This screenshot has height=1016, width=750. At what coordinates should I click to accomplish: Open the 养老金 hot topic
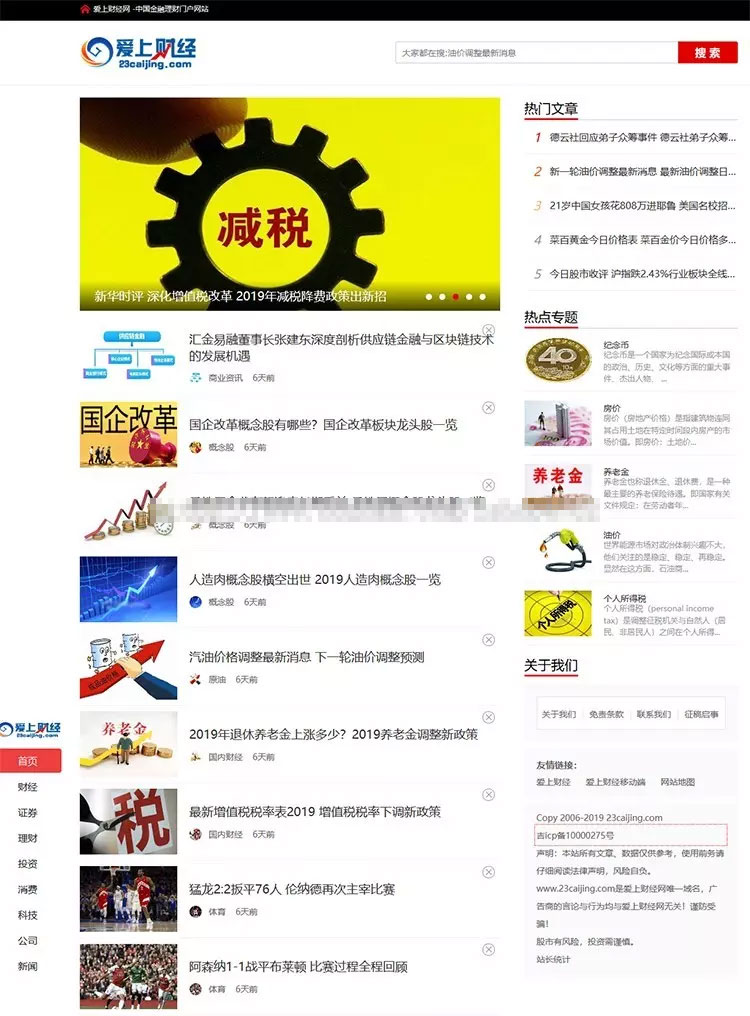[616, 472]
